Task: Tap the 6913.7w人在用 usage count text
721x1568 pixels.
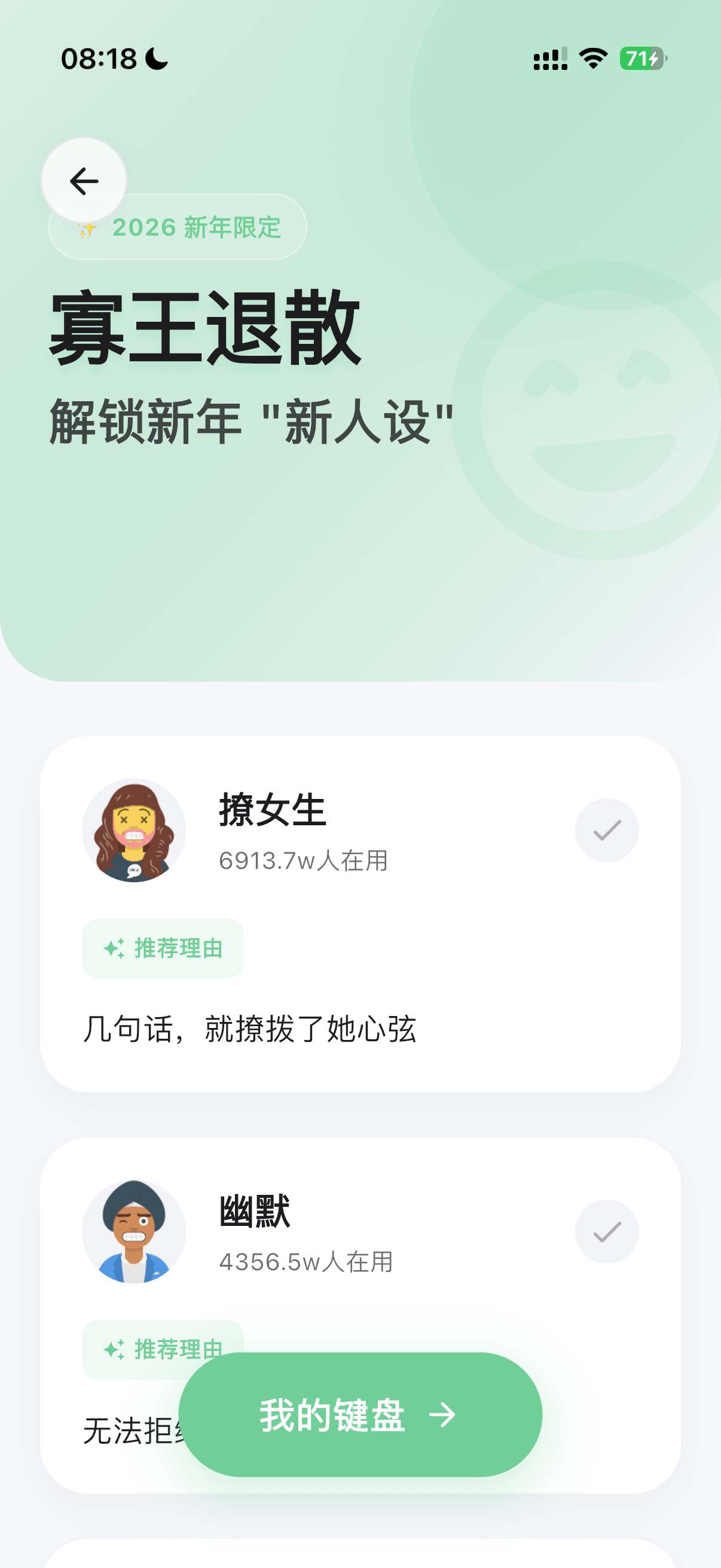Action: (x=304, y=861)
